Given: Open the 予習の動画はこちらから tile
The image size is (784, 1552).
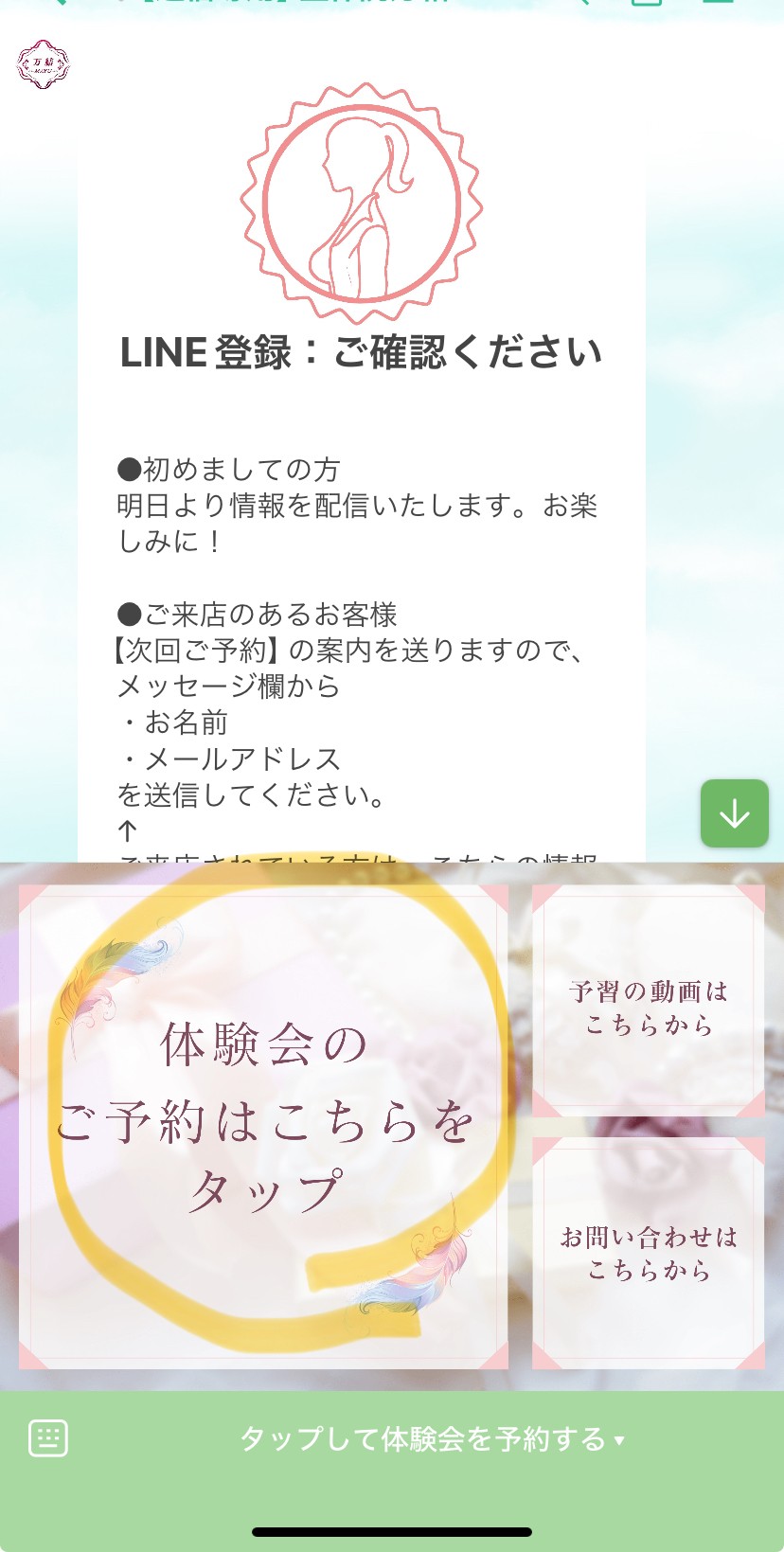Looking at the screenshot, I should pos(649,1001).
